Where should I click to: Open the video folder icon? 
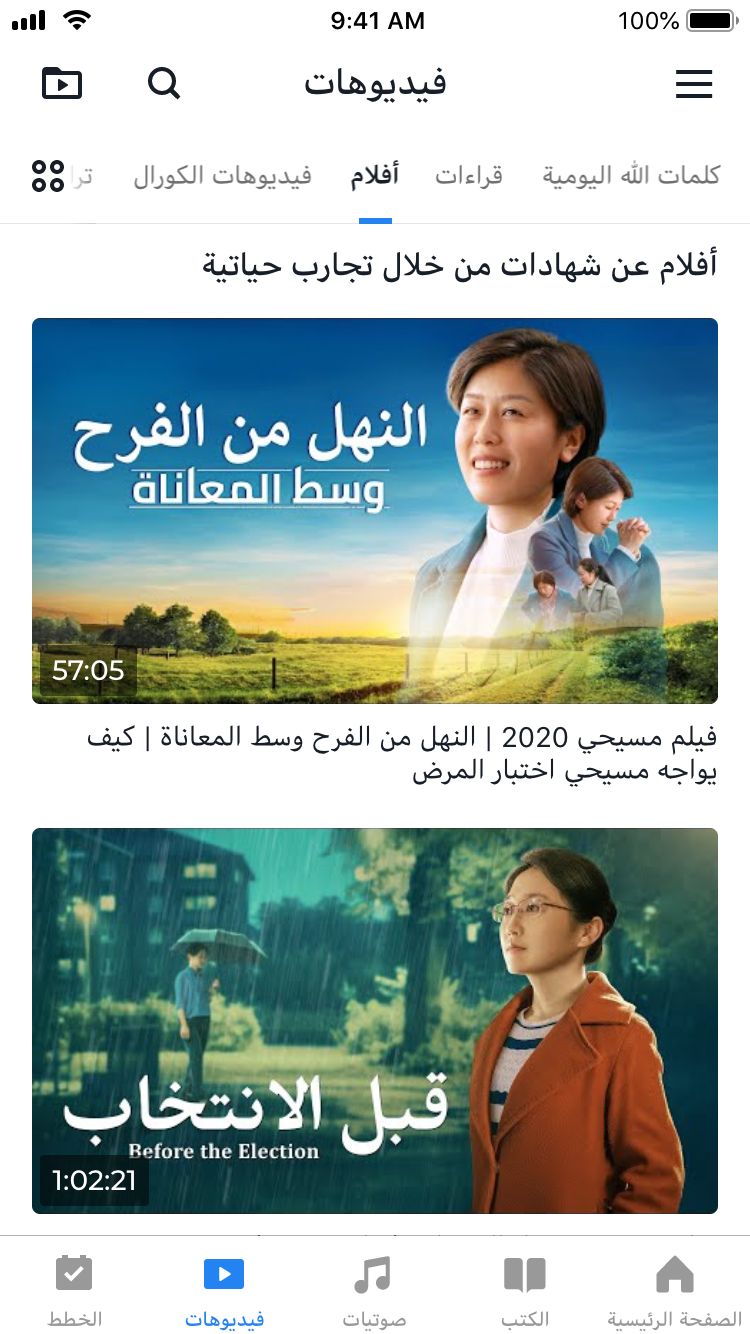(x=62, y=84)
